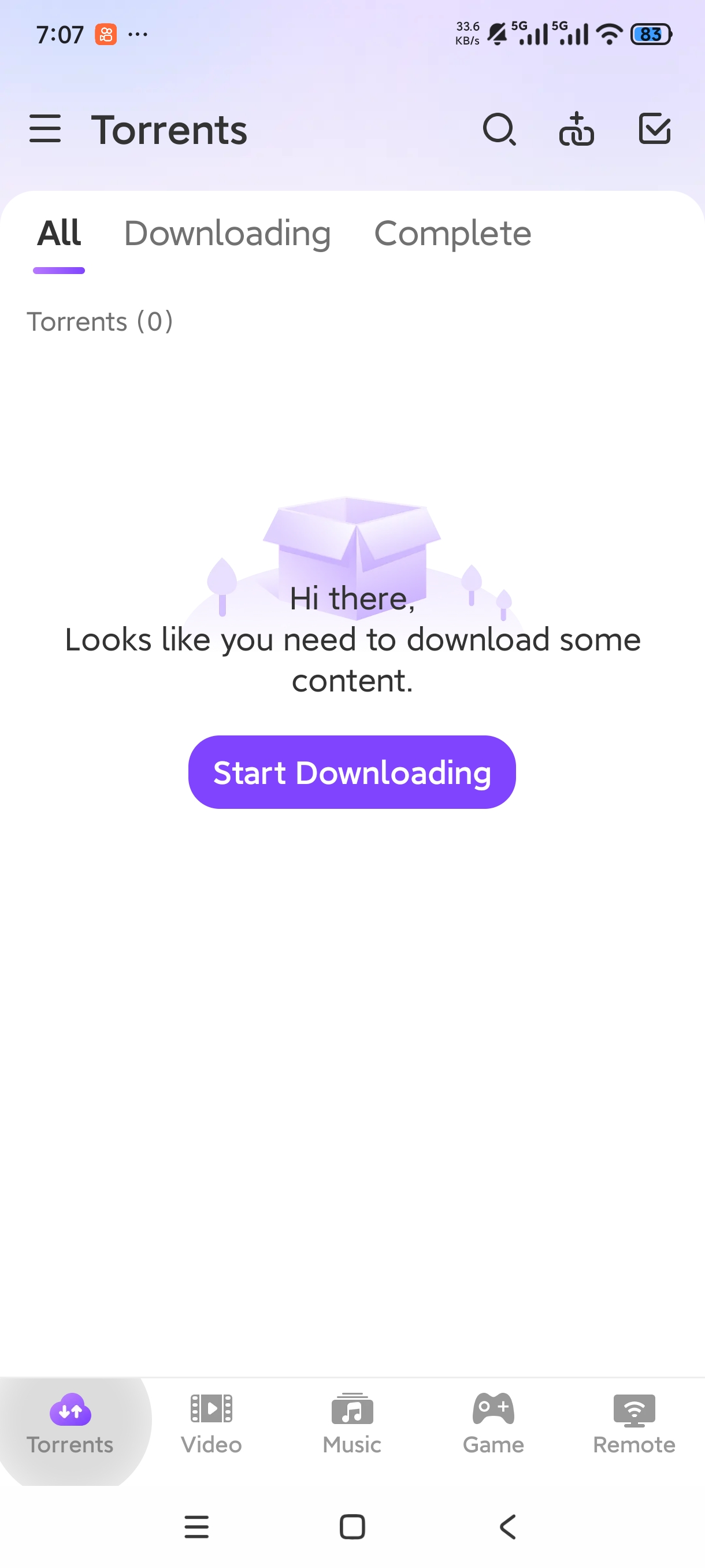
Task: Open the hamburger drawer menu
Action: [45, 129]
